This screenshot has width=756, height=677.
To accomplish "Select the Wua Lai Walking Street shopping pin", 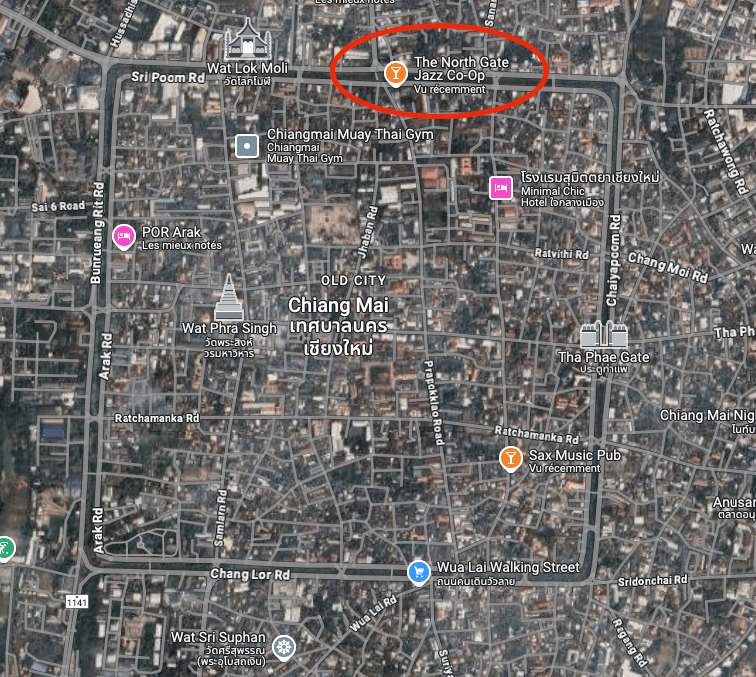I will [419, 571].
